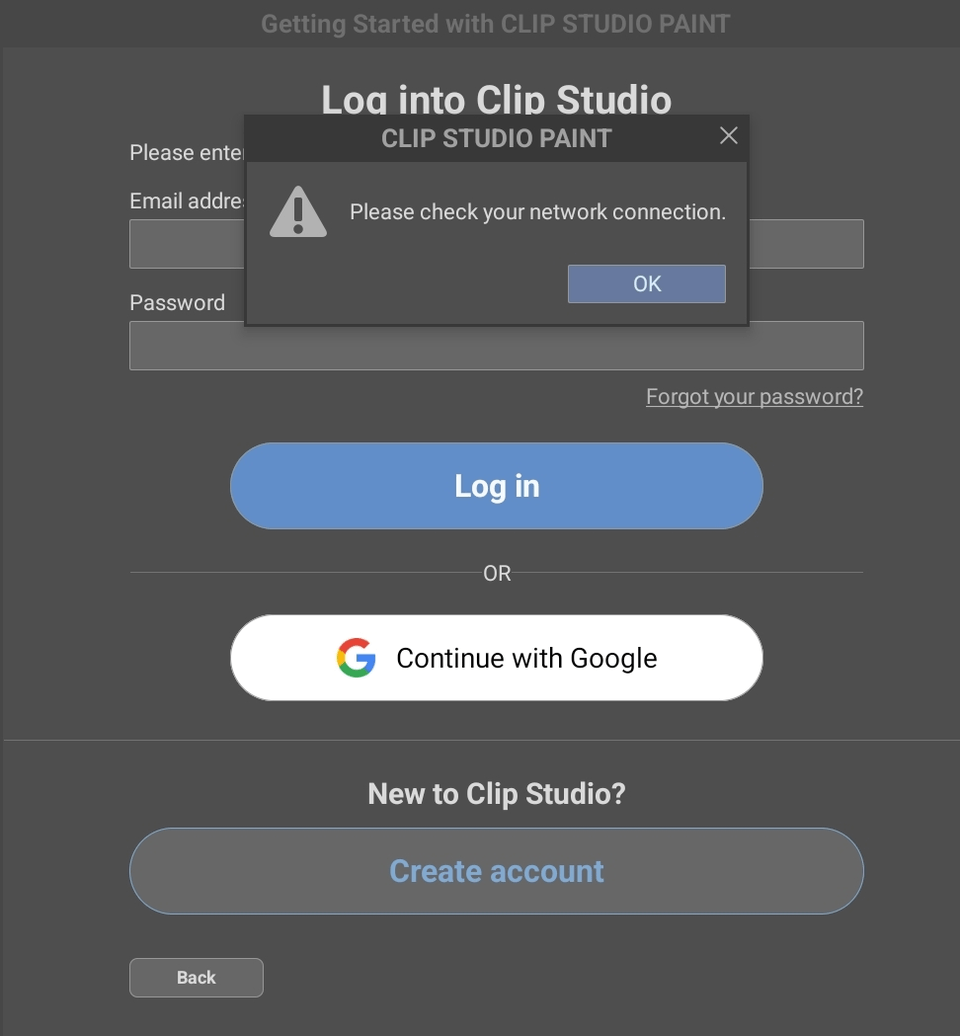The image size is (960, 1036).
Task: Continue with Google sign-in
Action: click(497, 658)
